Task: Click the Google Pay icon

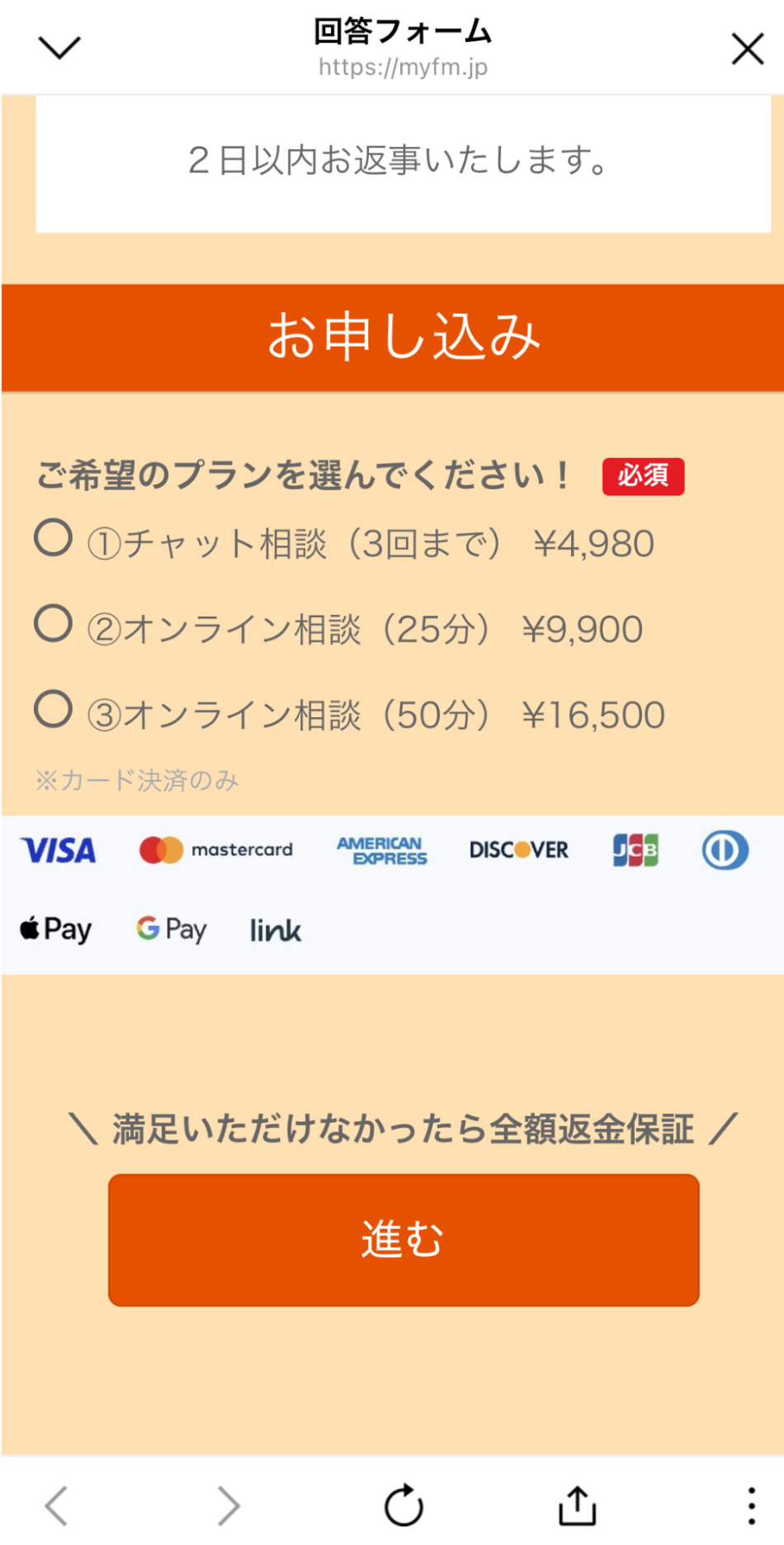Action: pos(170,929)
